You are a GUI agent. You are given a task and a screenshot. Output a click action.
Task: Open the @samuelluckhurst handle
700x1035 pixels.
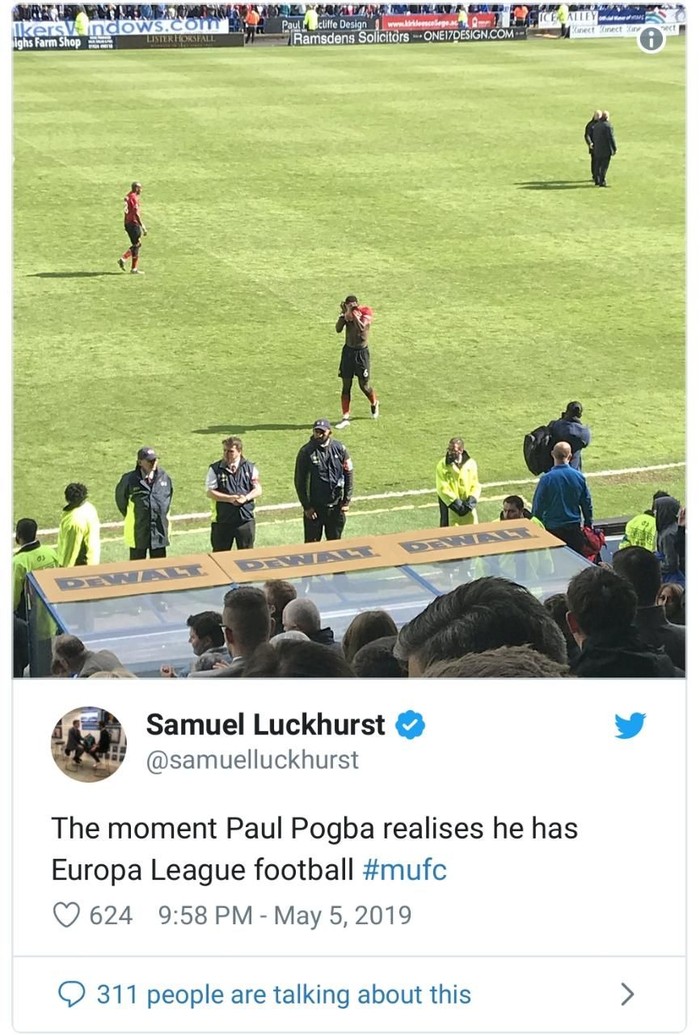[252, 760]
